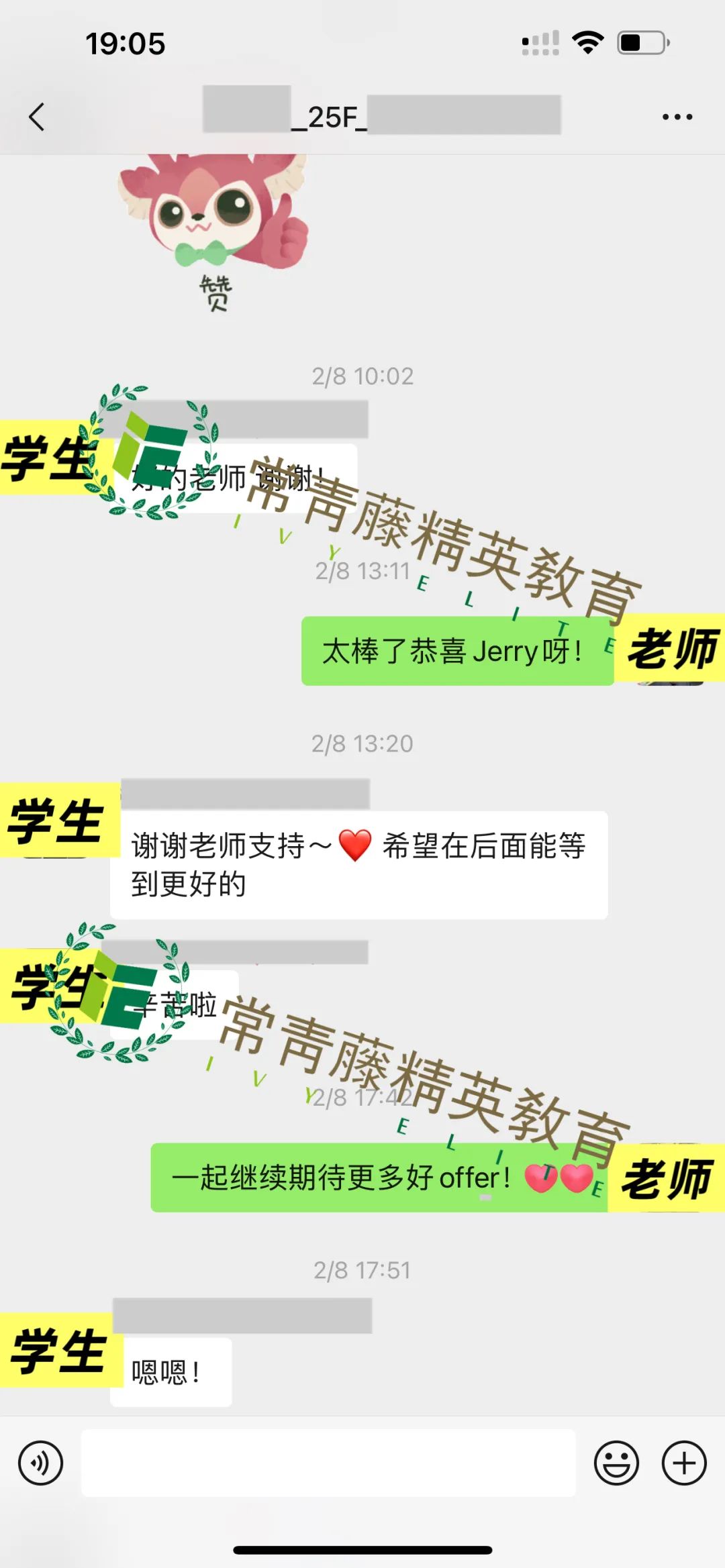Go back to the chat list

pos(37,117)
